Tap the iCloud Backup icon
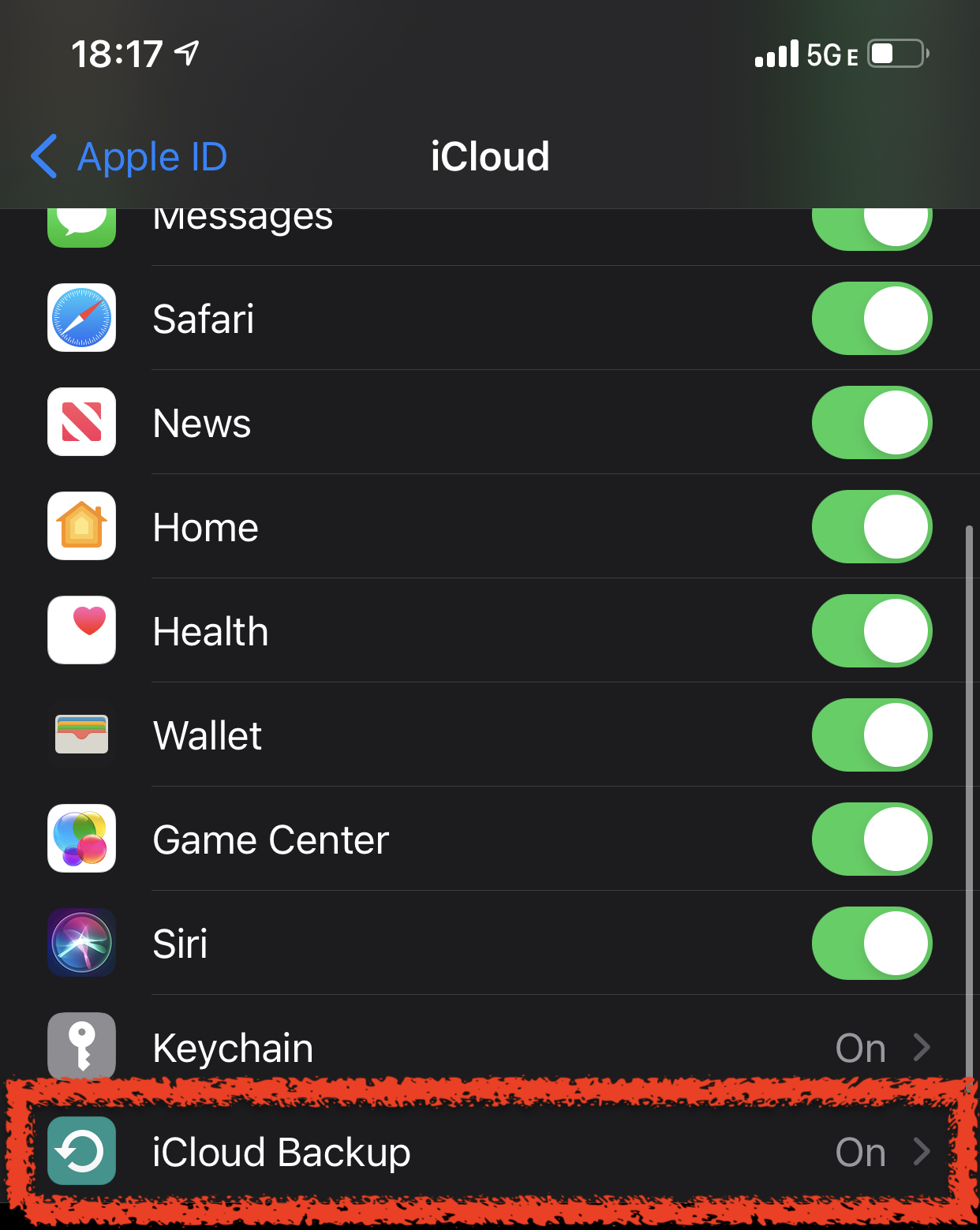 click(81, 1152)
